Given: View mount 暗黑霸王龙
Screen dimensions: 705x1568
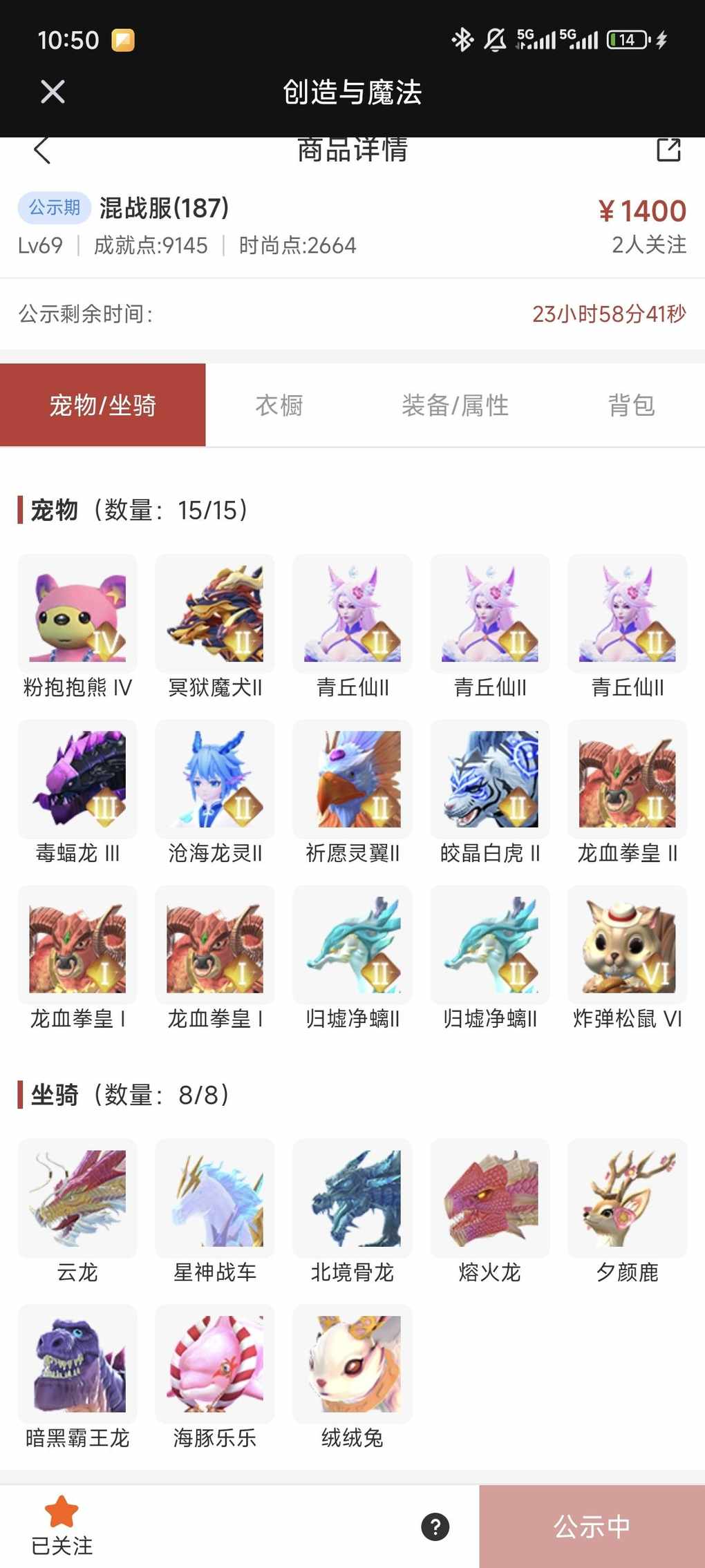Looking at the screenshot, I should click(77, 1364).
